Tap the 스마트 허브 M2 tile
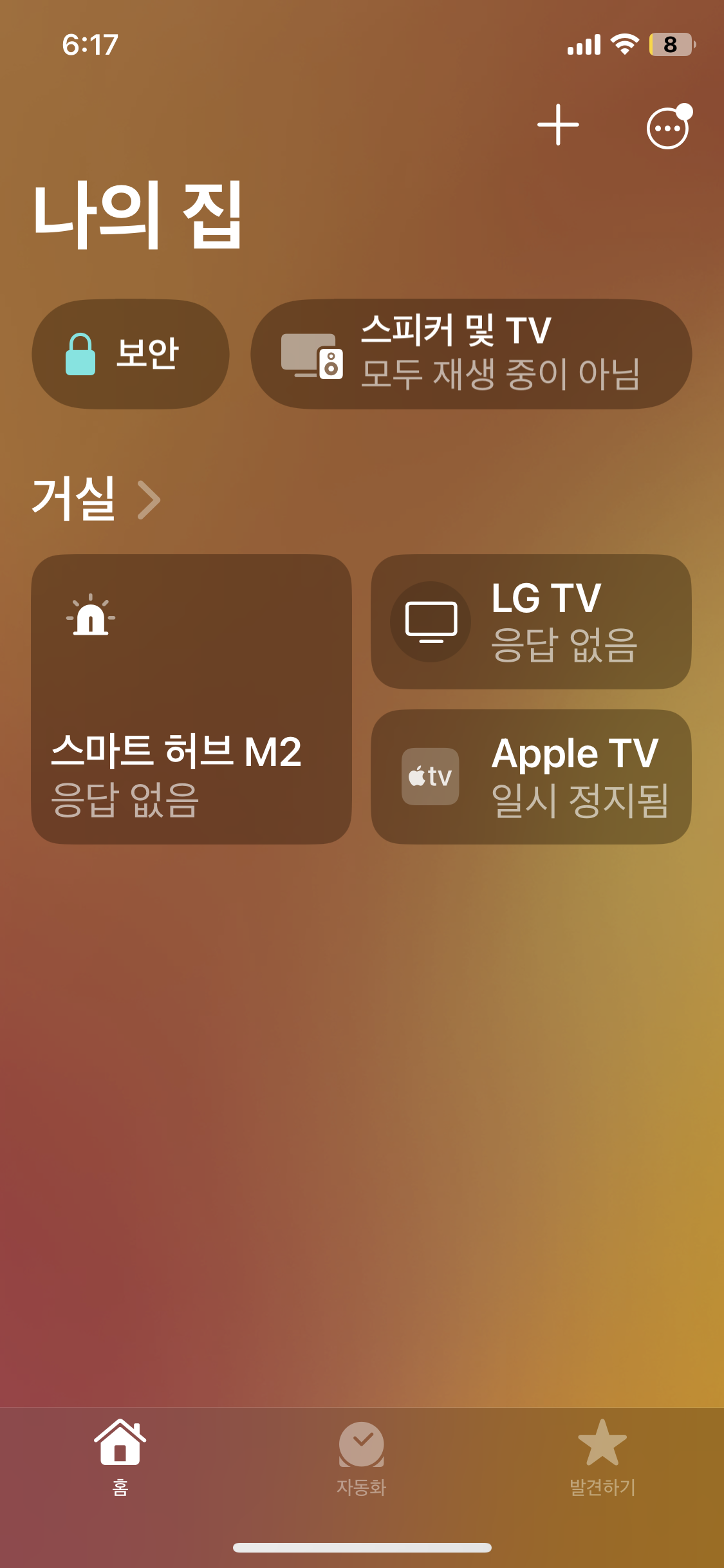Screen dimensions: 724x1568 pos(191,699)
